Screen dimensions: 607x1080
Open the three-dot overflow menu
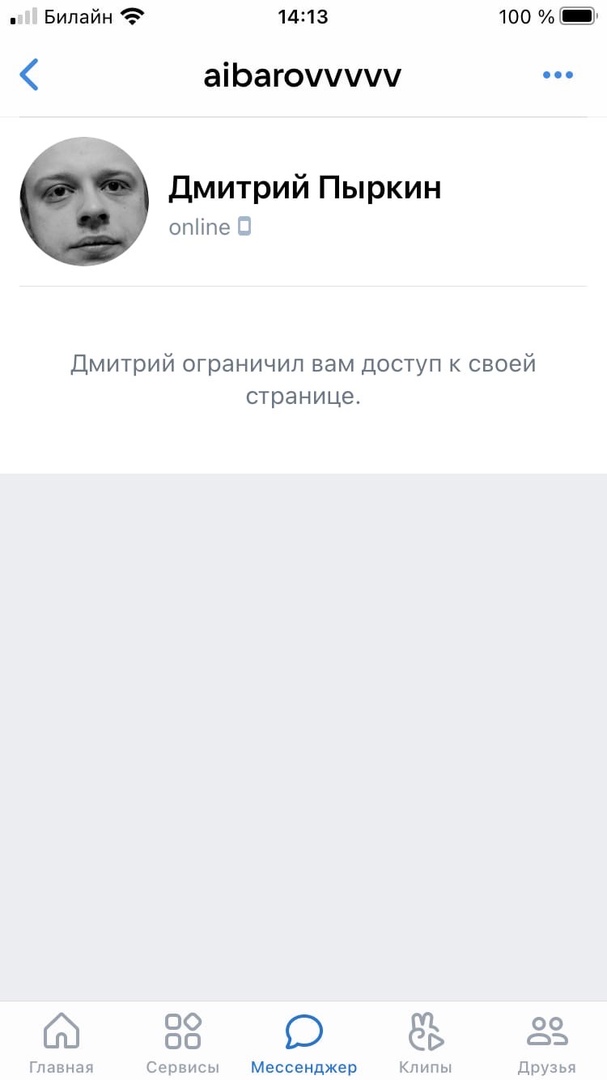click(x=557, y=75)
